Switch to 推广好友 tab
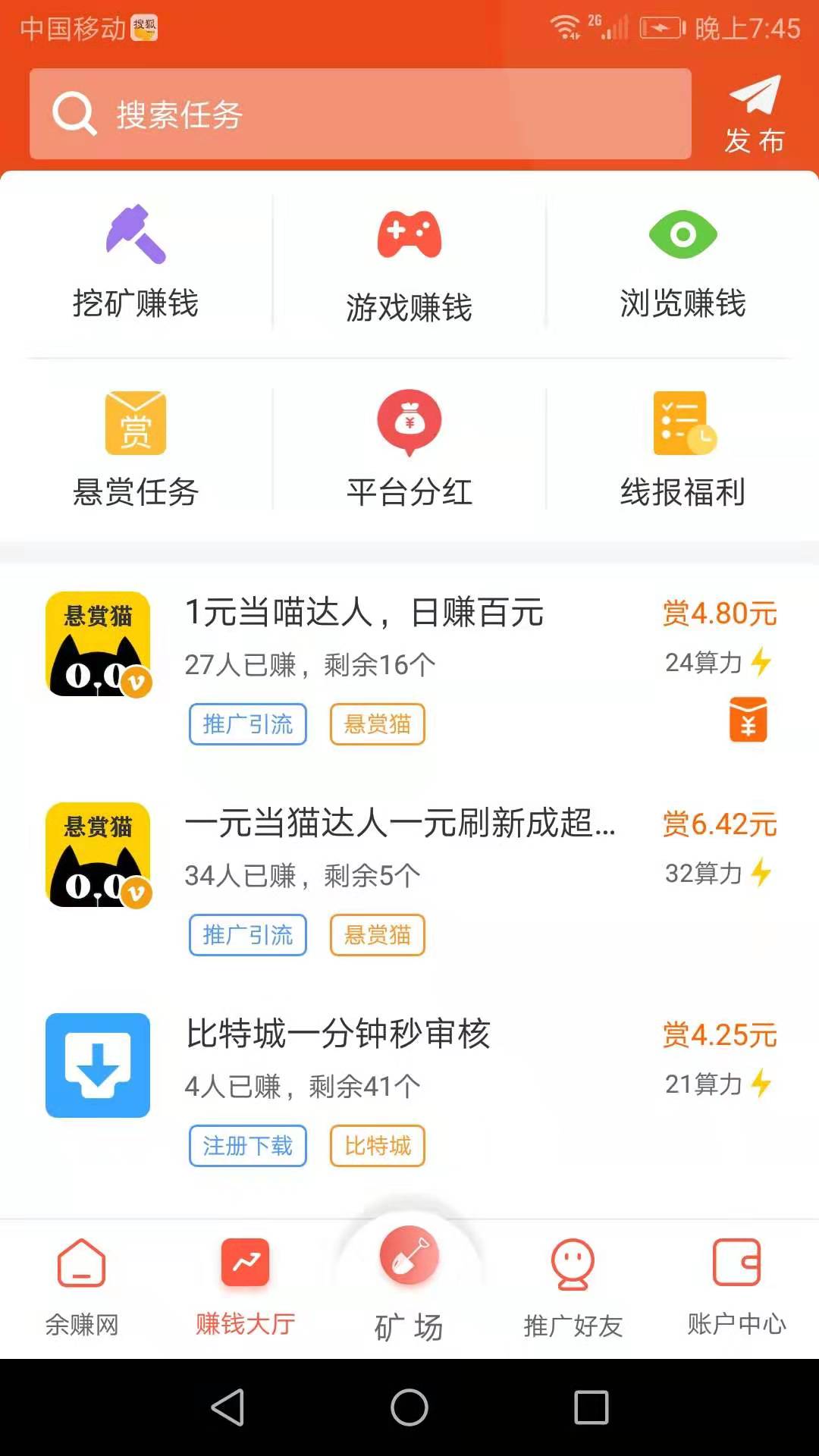This screenshot has width=819, height=1456. 573,1288
